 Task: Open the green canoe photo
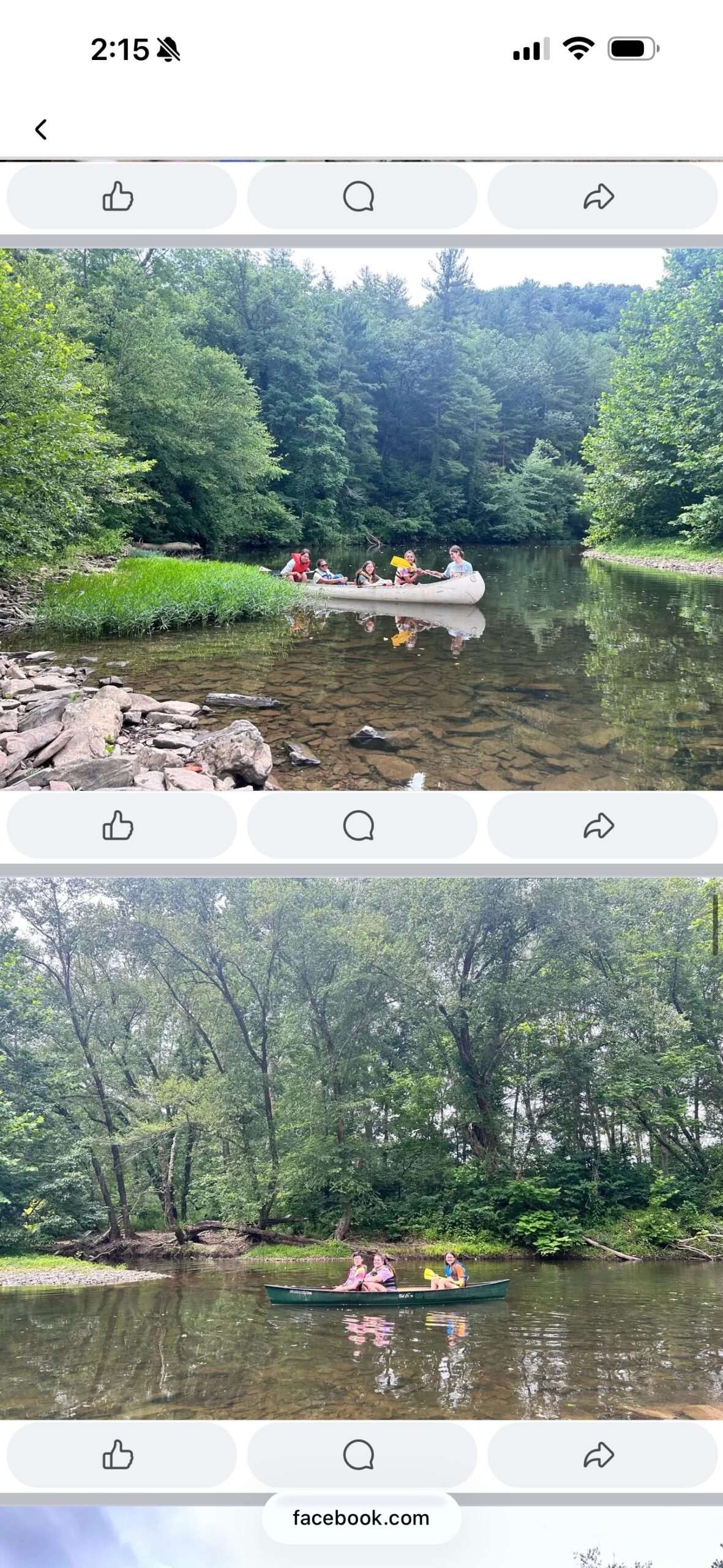(361, 1148)
